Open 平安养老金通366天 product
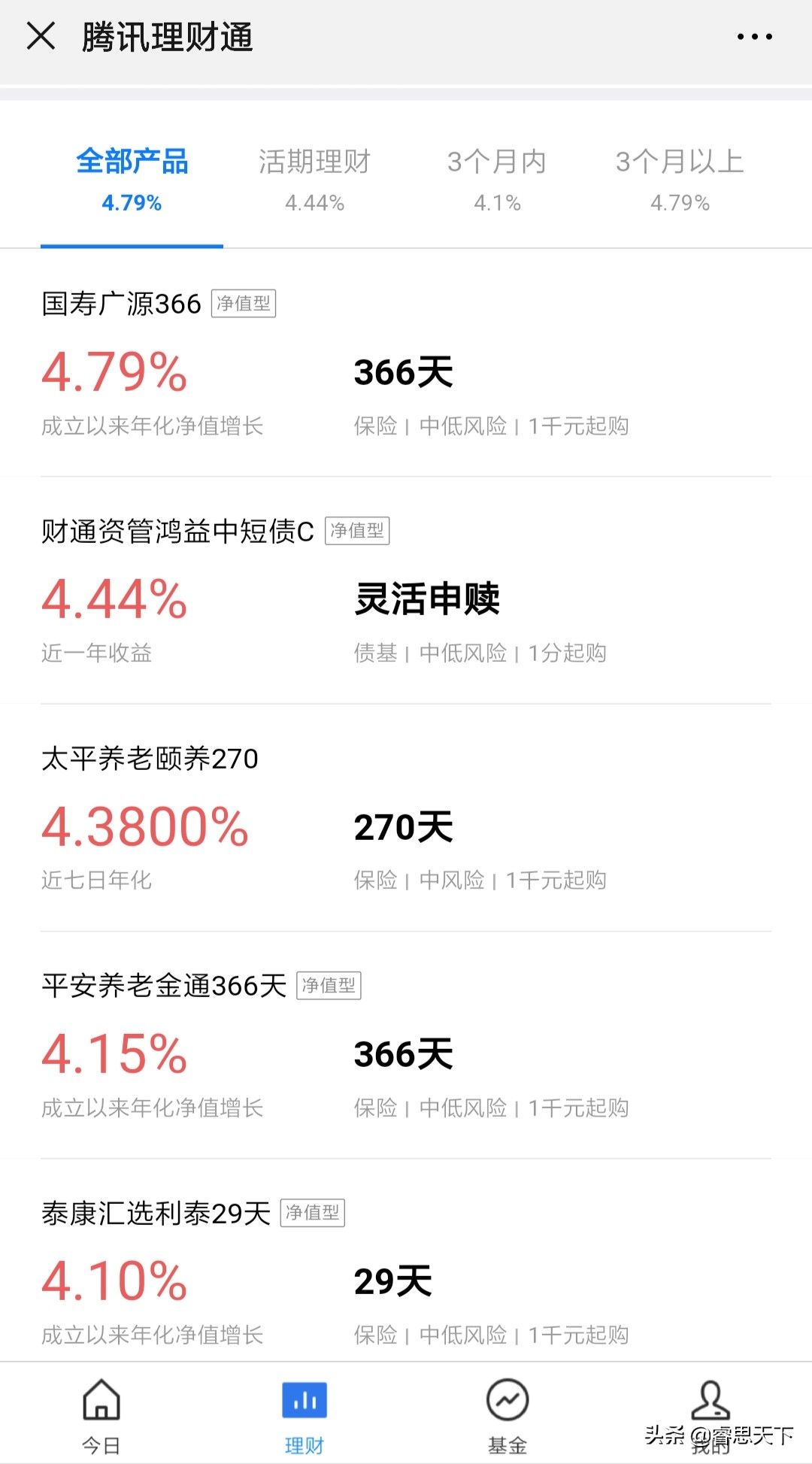Image resolution: width=812 pixels, height=1464 pixels. [406, 1045]
